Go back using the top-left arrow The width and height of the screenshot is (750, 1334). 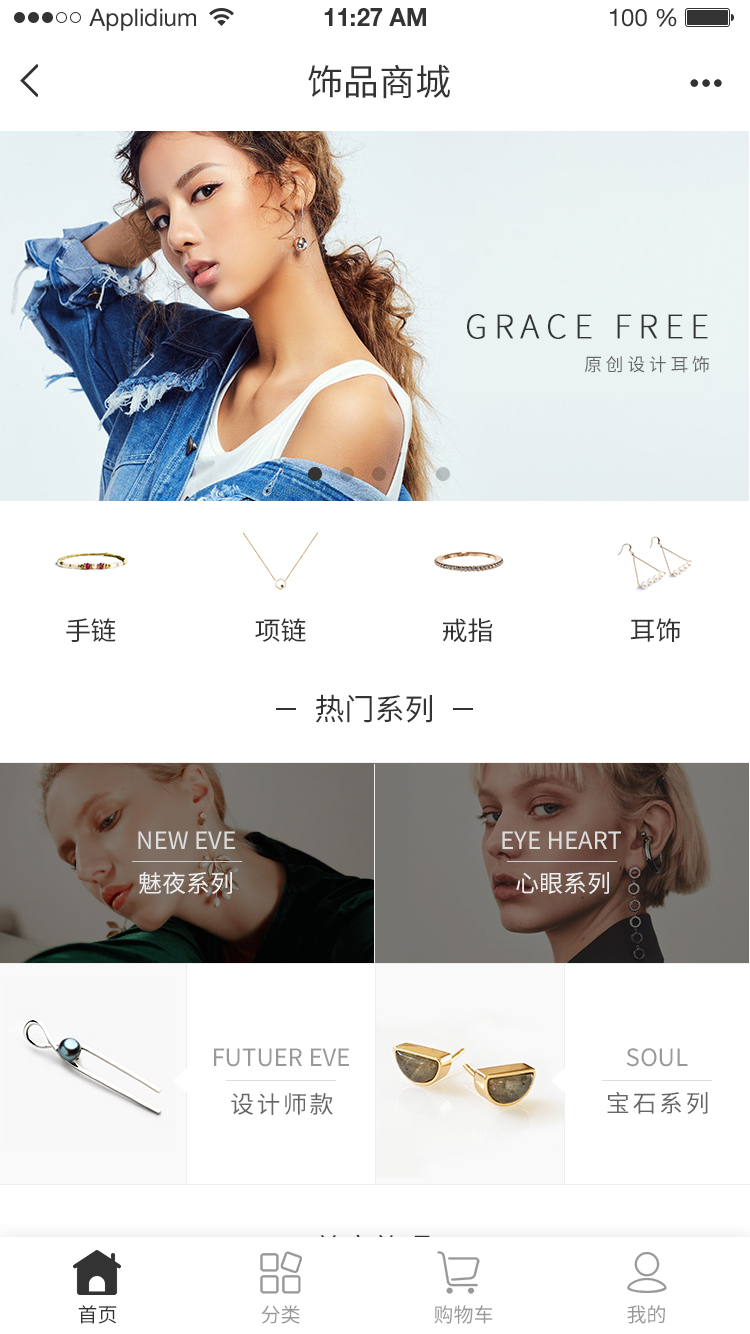point(30,81)
